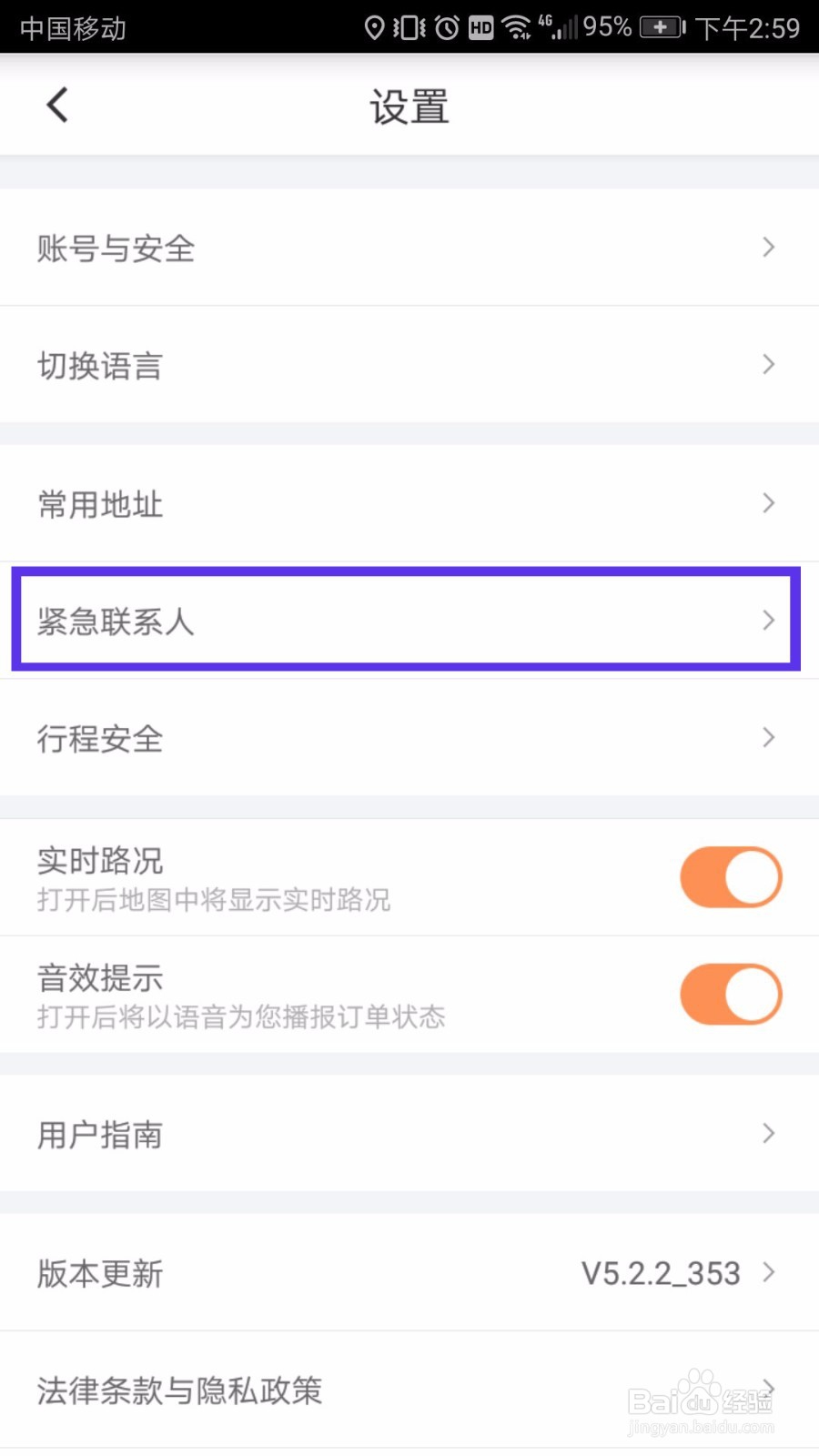Viewport: 819px width, 1456px height.
Task: Expand the 紧急联系人 row chevron
Action: tap(767, 621)
